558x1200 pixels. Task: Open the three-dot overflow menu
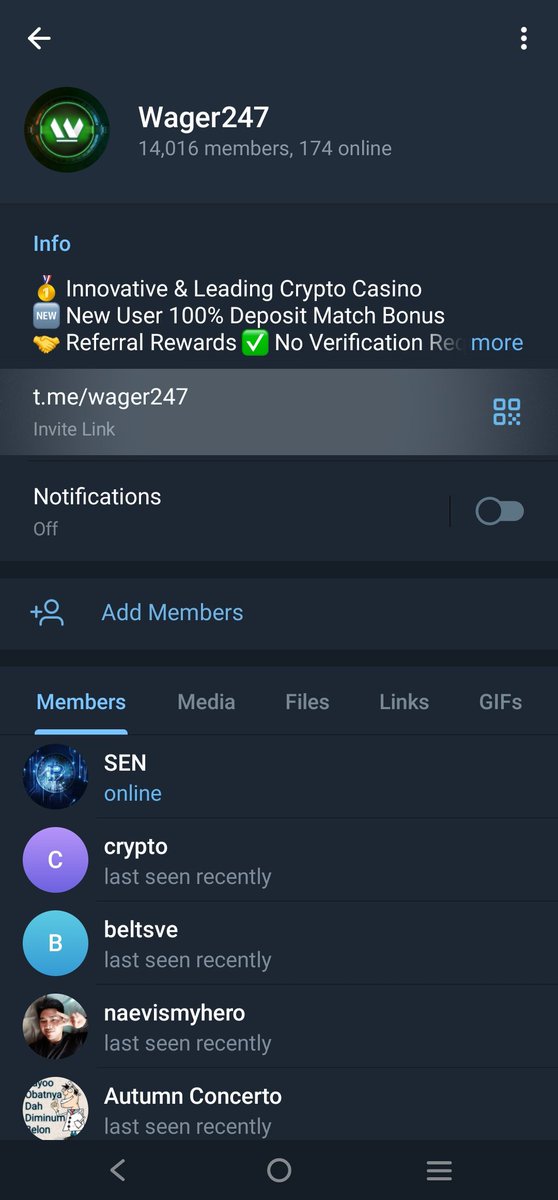[523, 39]
